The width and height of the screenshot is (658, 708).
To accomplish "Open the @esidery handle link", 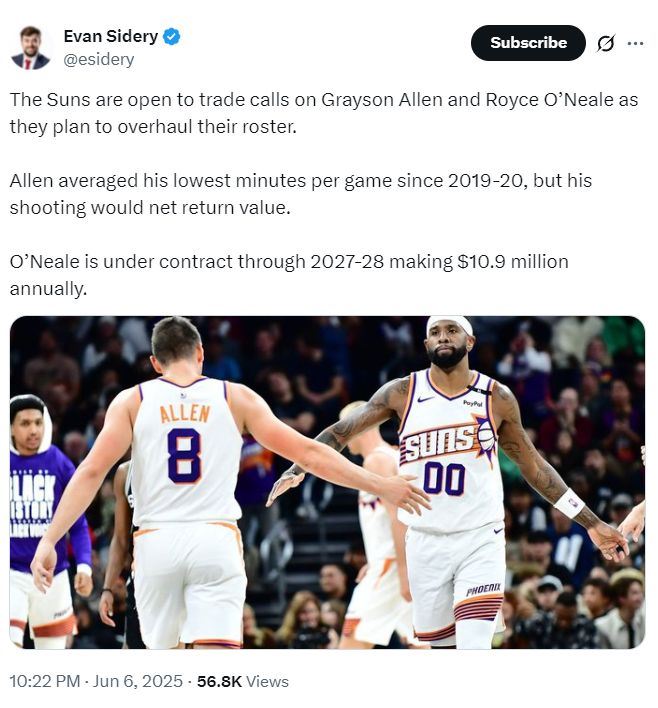I will pos(98,59).
